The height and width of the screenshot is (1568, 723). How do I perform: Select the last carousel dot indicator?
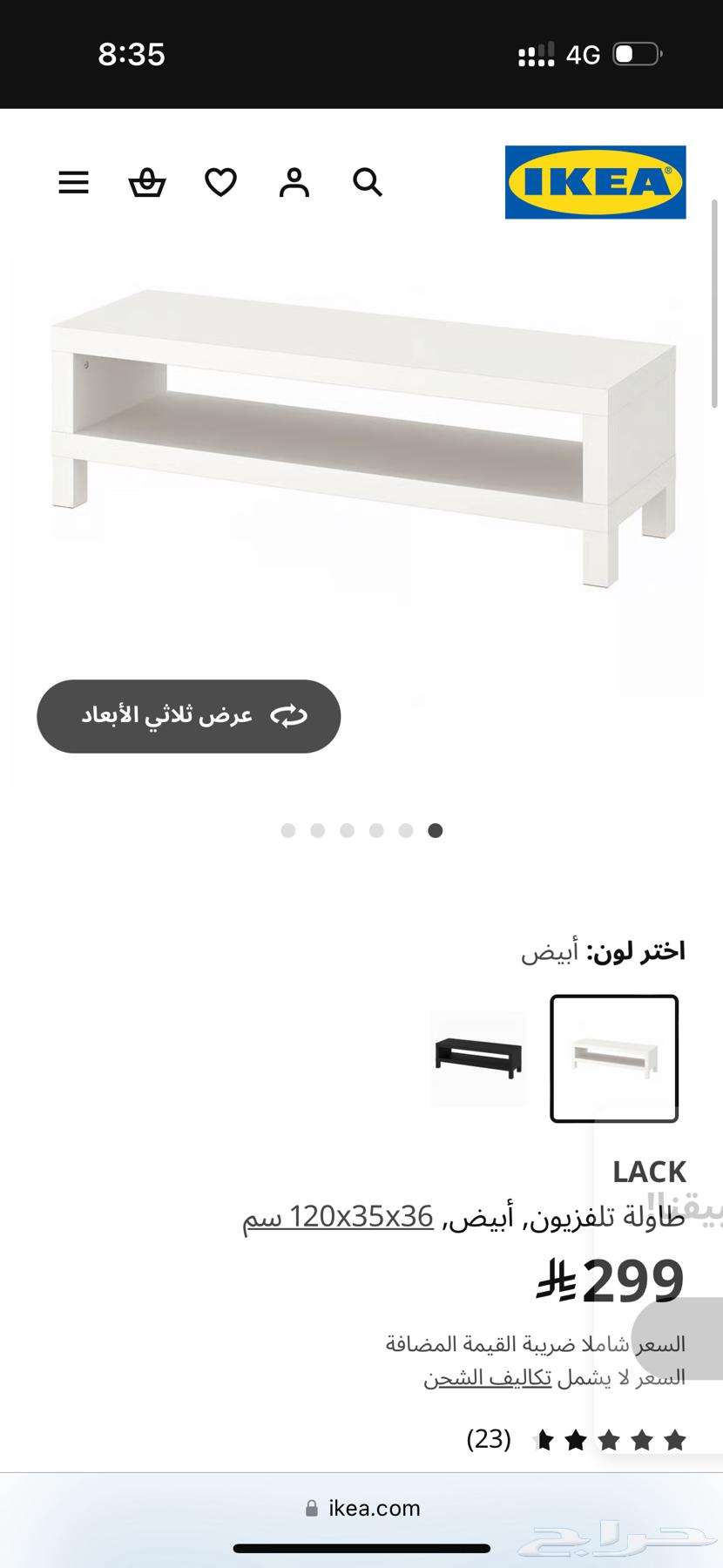coord(435,830)
